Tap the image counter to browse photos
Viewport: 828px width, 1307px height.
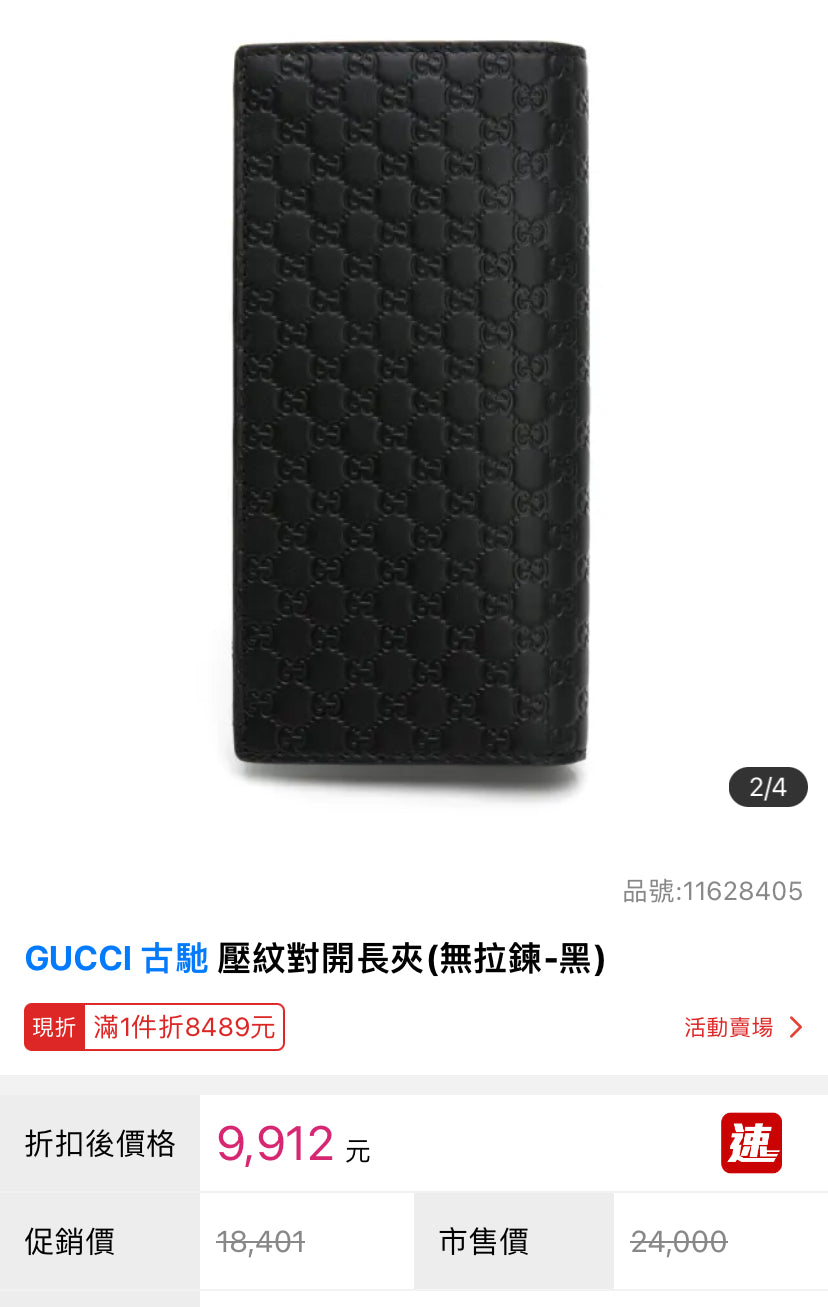[767, 787]
